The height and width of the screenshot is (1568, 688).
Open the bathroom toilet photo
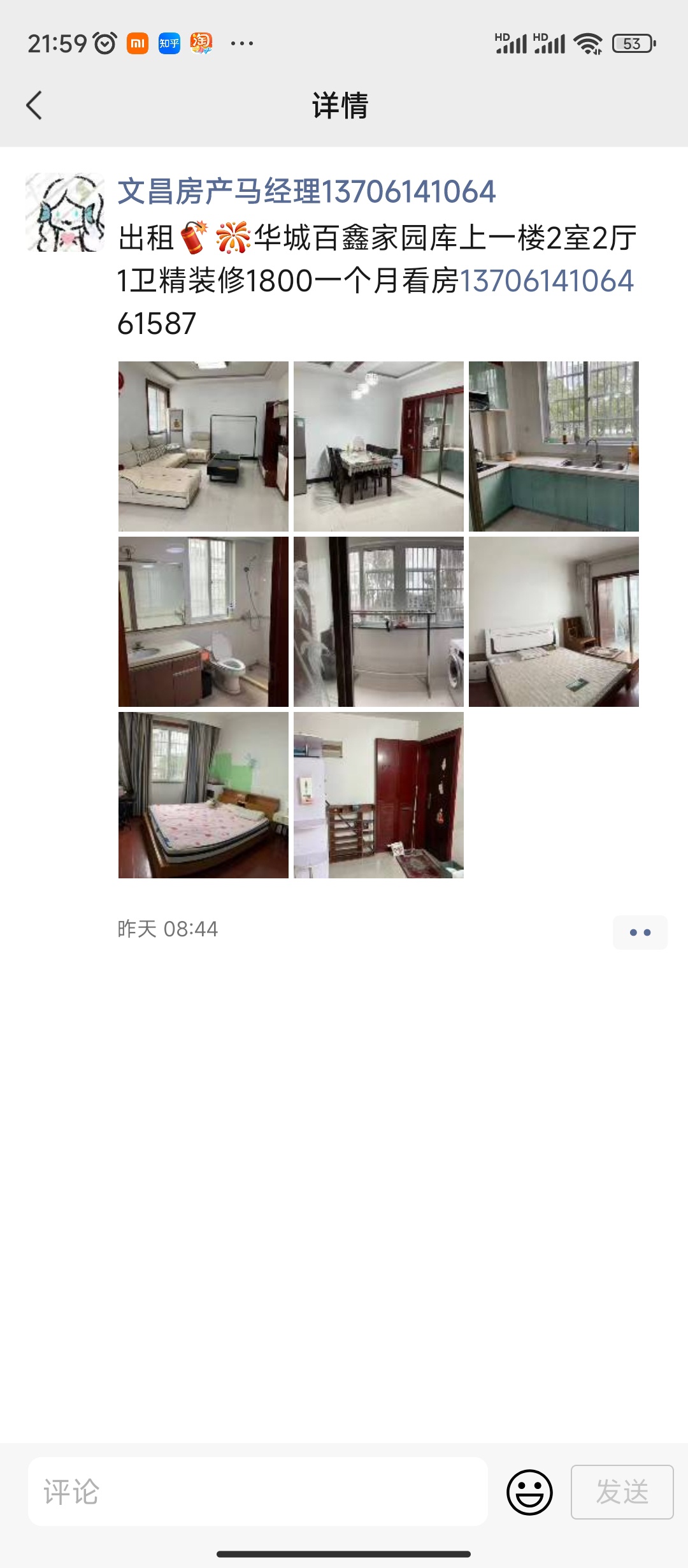[203, 621]
